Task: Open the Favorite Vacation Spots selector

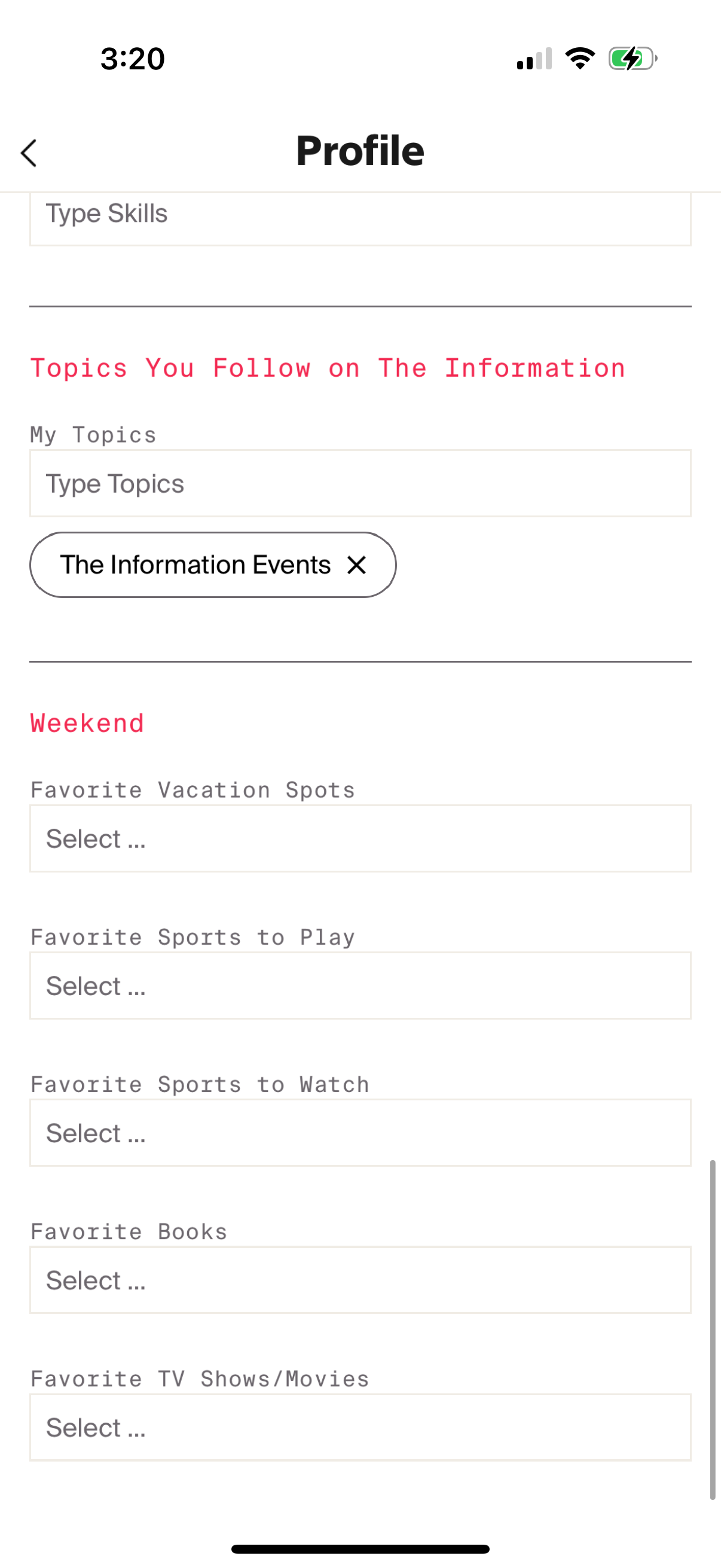Action: (x=360, y=838)
